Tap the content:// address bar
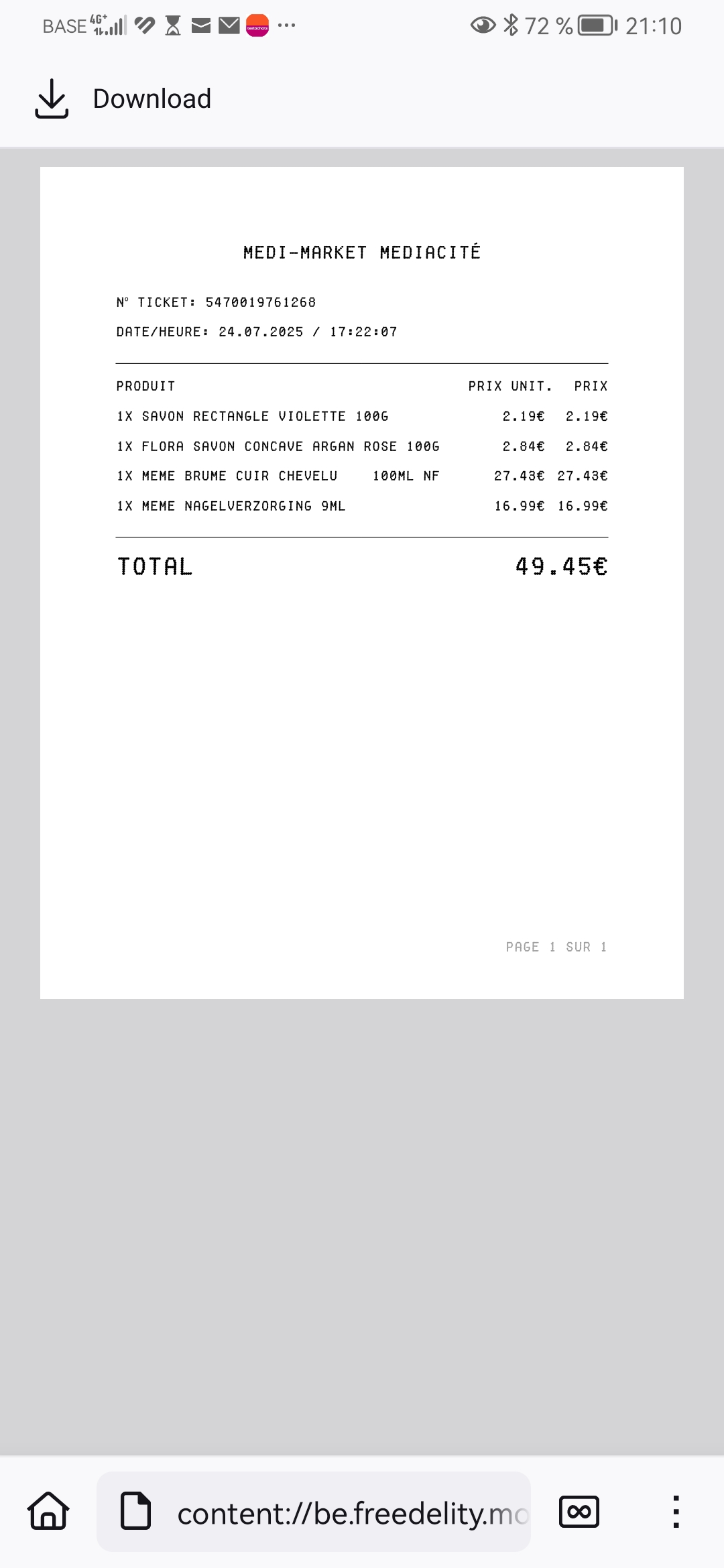 click(x=335, y=1513)
